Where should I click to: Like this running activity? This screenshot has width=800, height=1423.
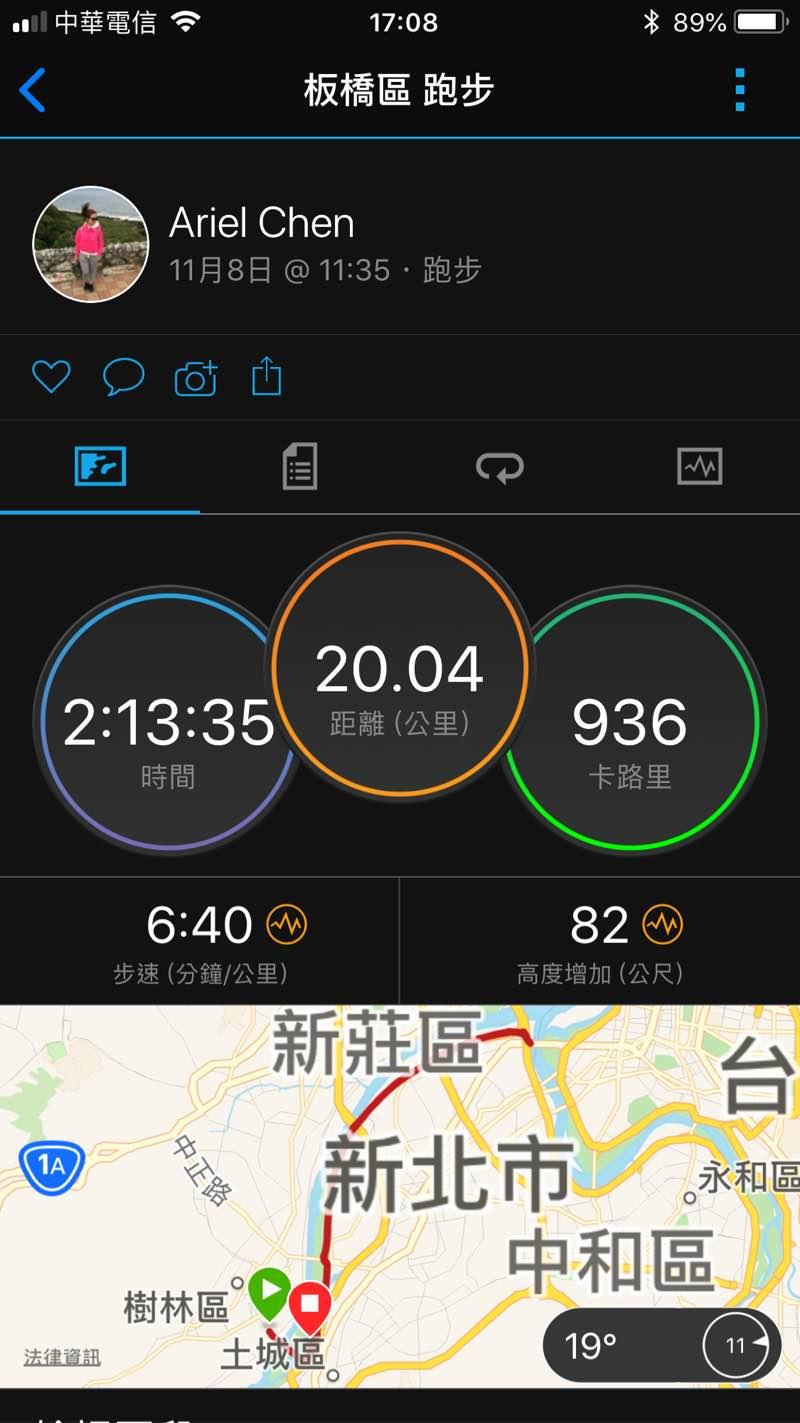pyautogui.click(x=51, y=377)
